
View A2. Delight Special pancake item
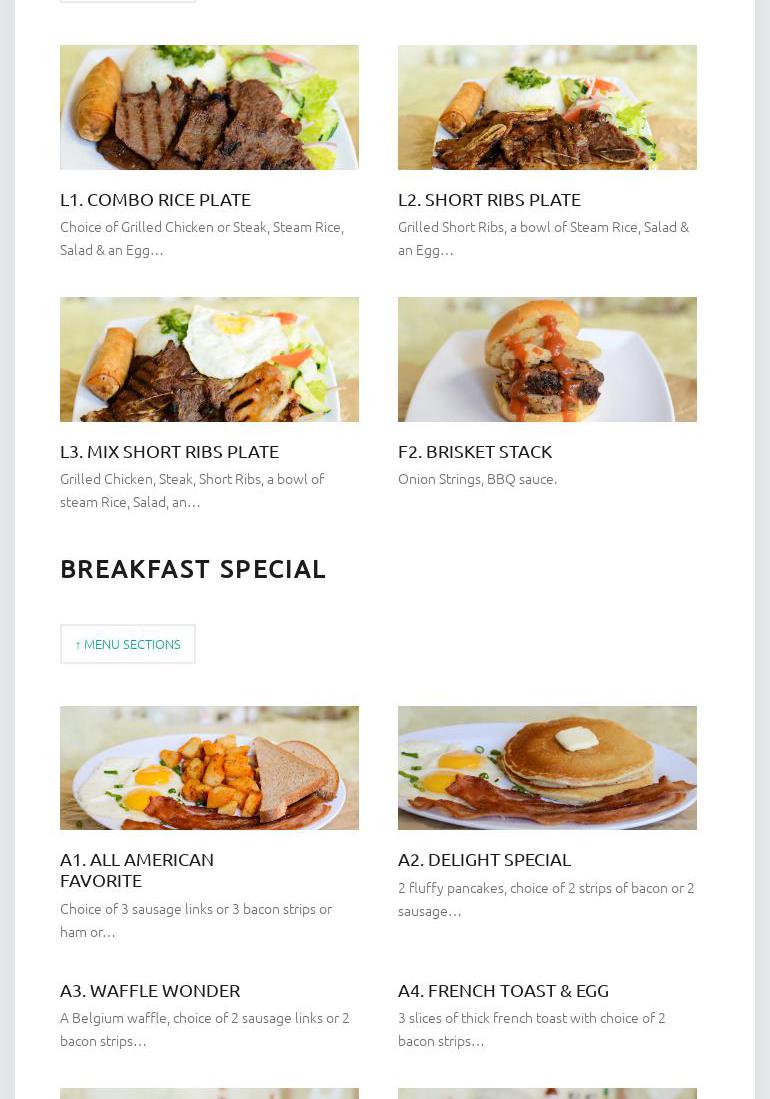[x=484, y=859]
